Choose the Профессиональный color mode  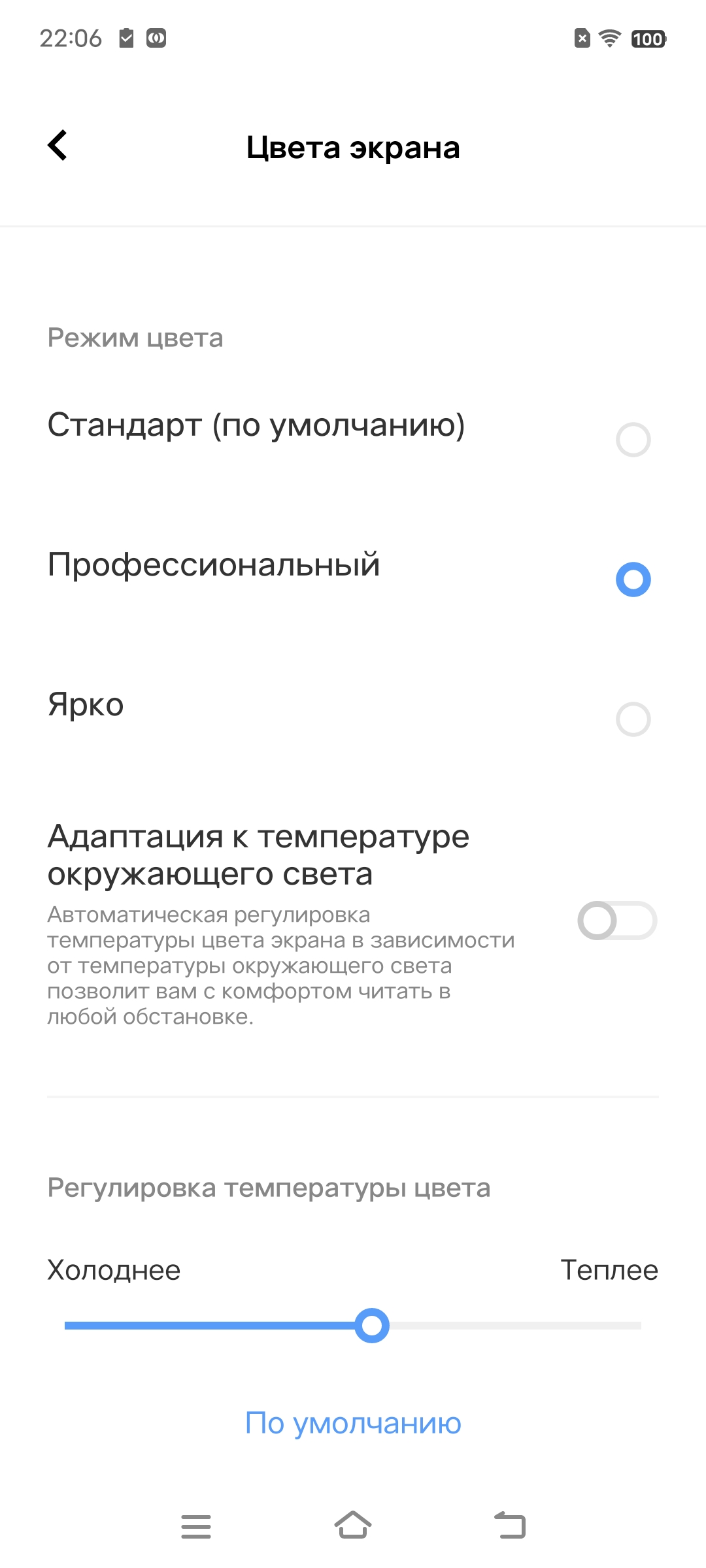(633, 580)
